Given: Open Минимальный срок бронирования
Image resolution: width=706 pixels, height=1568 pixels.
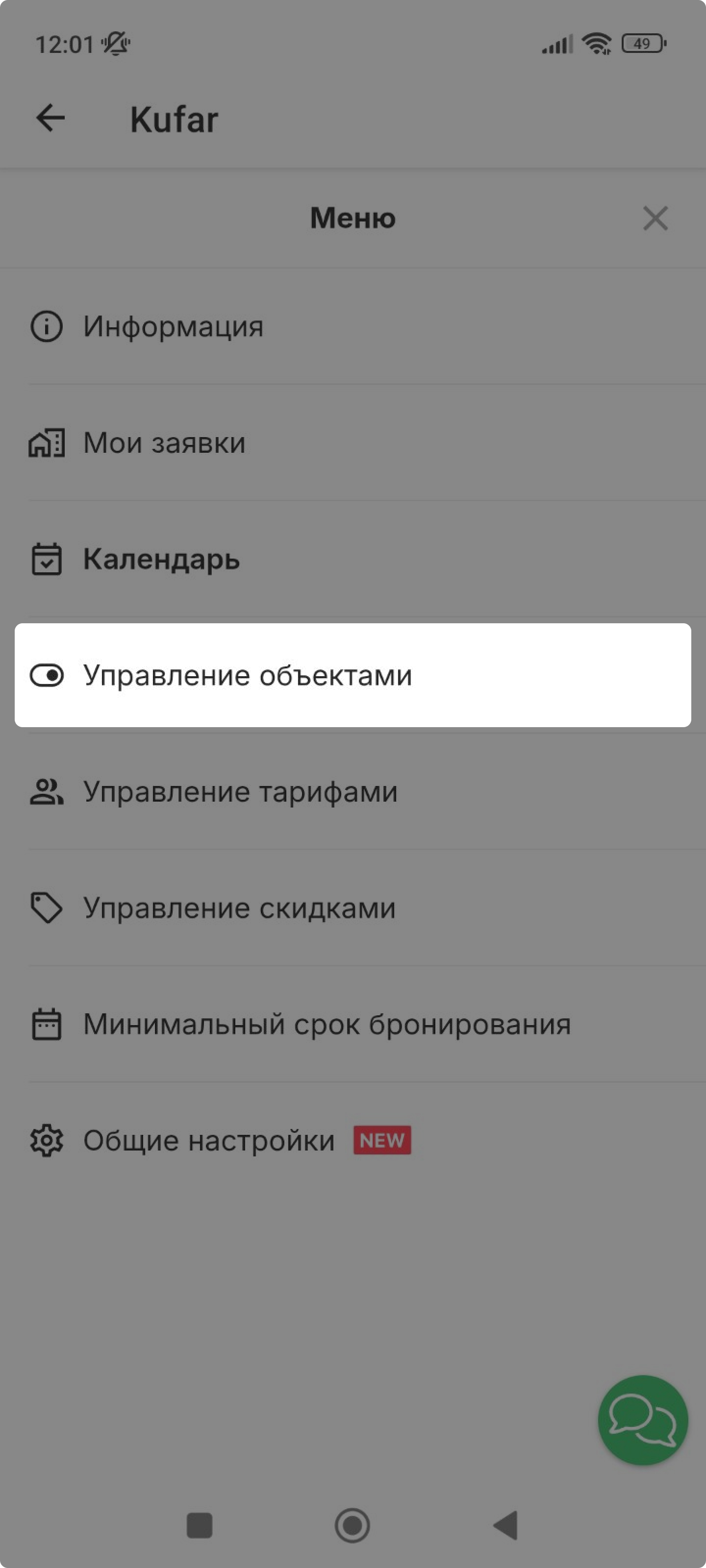Looking at the screenshot, I should (x=353, y=1024).
